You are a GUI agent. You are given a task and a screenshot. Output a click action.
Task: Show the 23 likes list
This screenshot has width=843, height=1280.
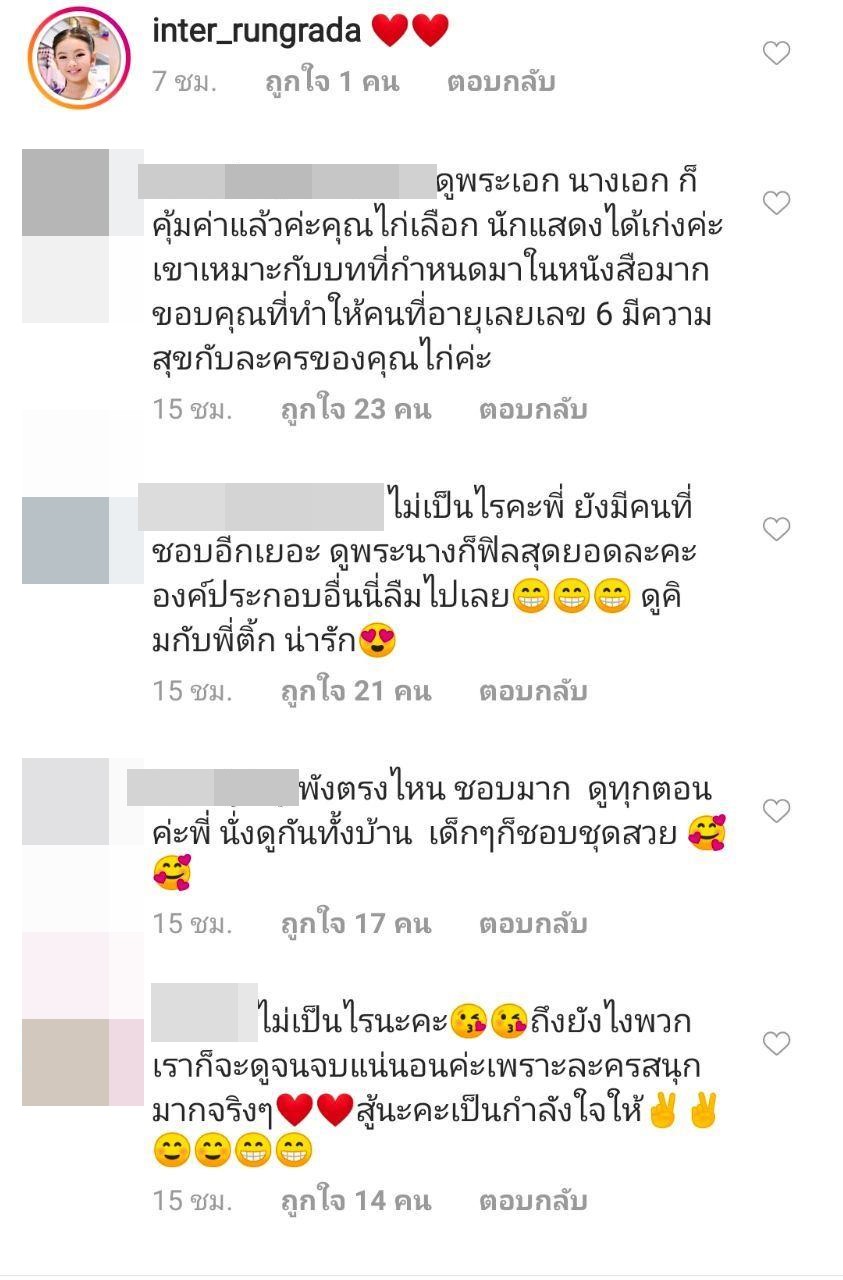coord(355,410)
